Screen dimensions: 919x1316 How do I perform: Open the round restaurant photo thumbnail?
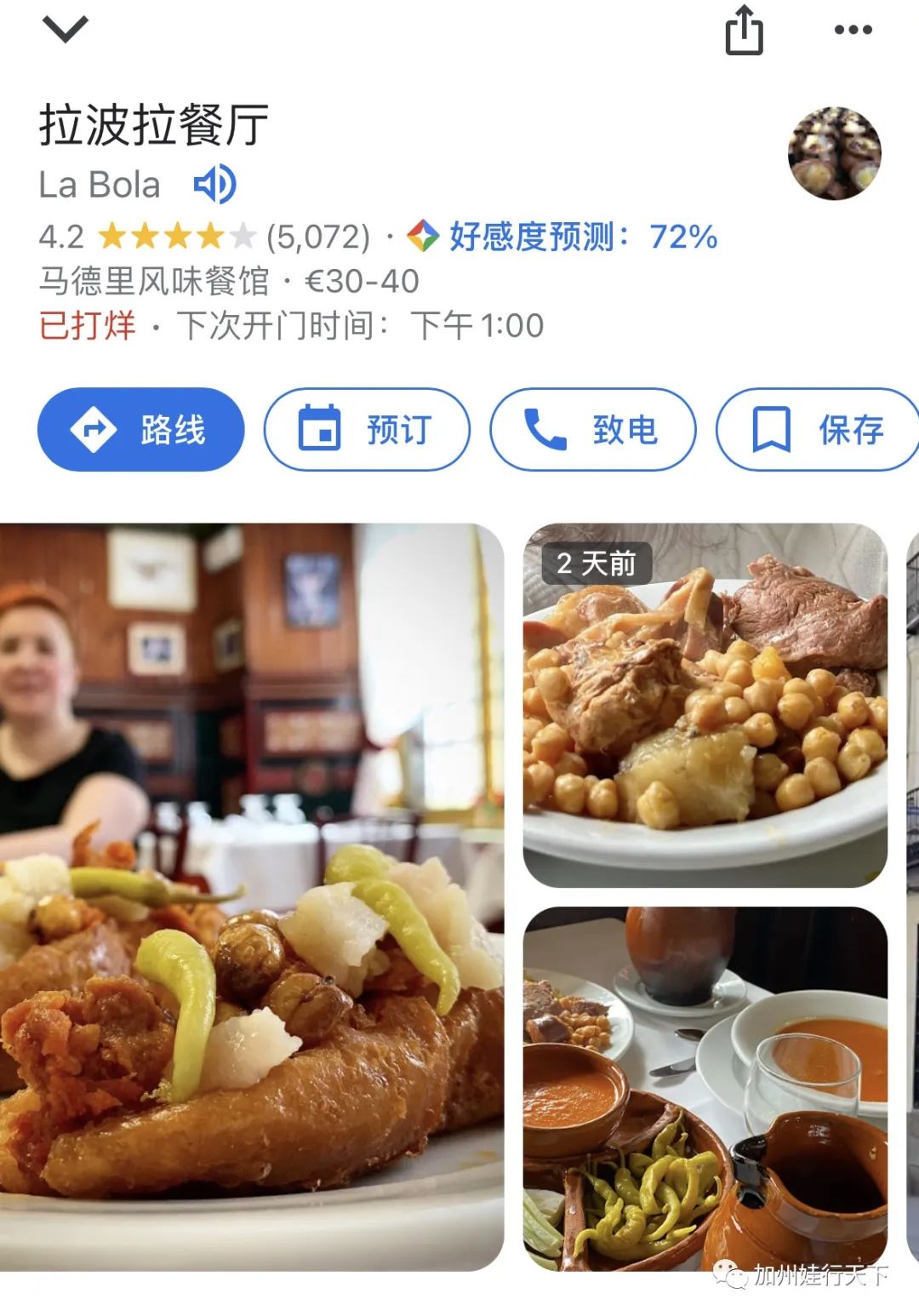pos(834,153)
